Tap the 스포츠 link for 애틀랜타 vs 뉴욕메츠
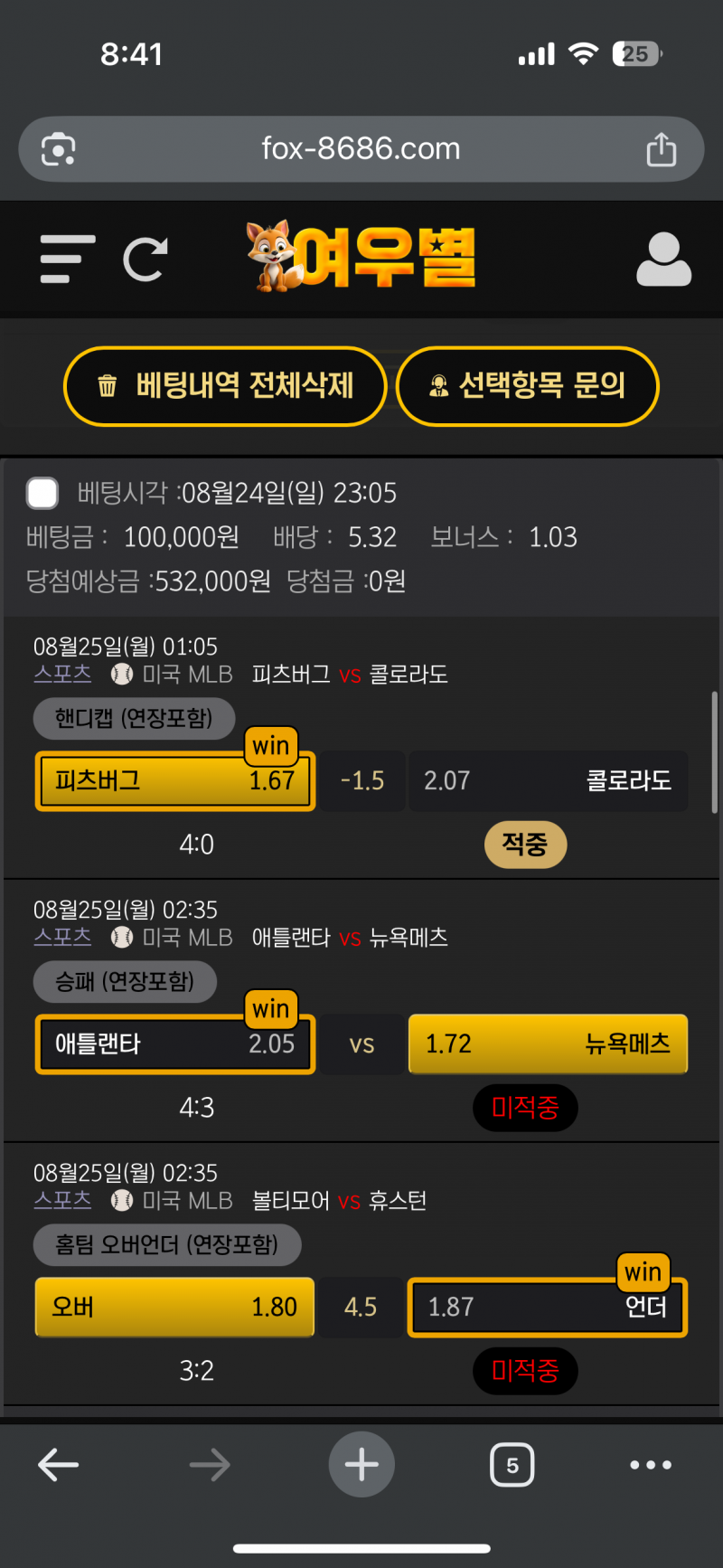This screenshot has height=1568, width=723. [62, 938]
